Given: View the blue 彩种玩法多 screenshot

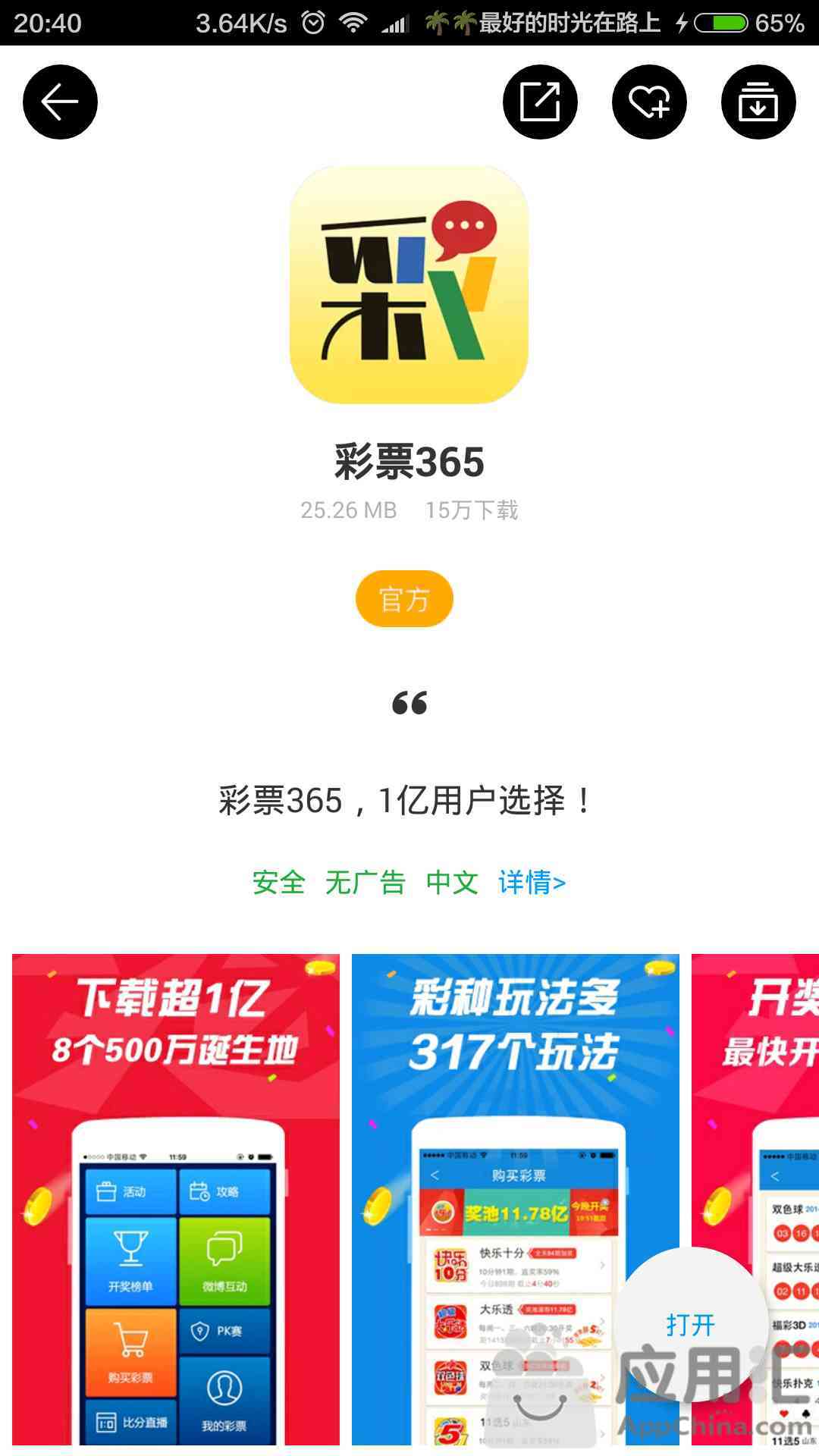Looking at the screenshot, I should pyautogui.click(x=516, y=1200).
